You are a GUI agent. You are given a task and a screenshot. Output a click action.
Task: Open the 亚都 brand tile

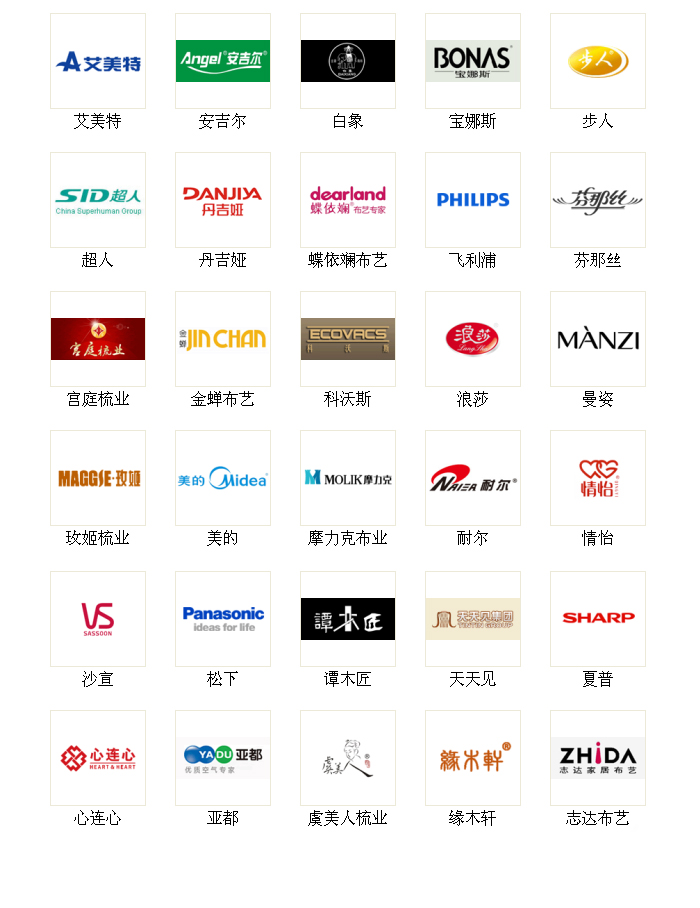[223, 757]
